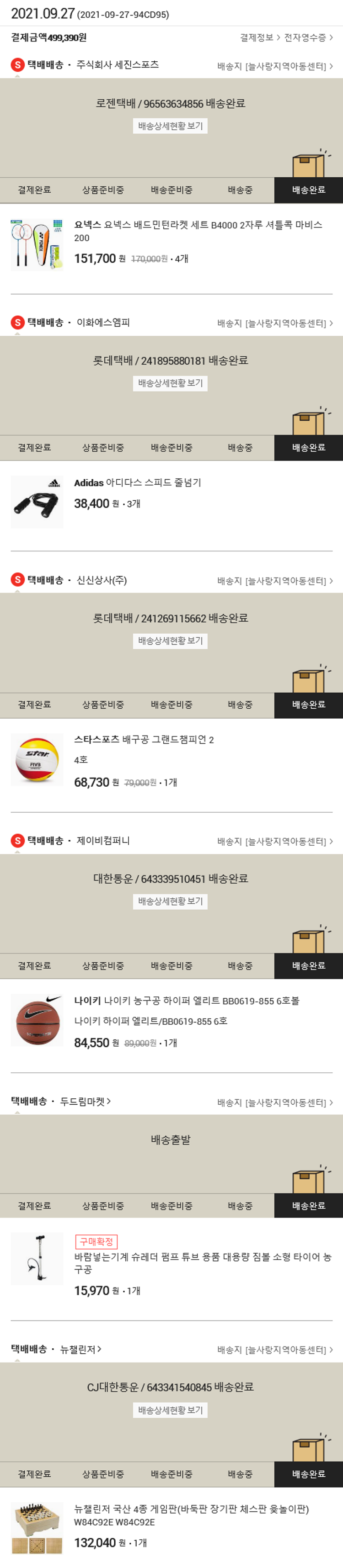
Task: Open 전자영수증 electronic receipt
Action: point(308,38)
